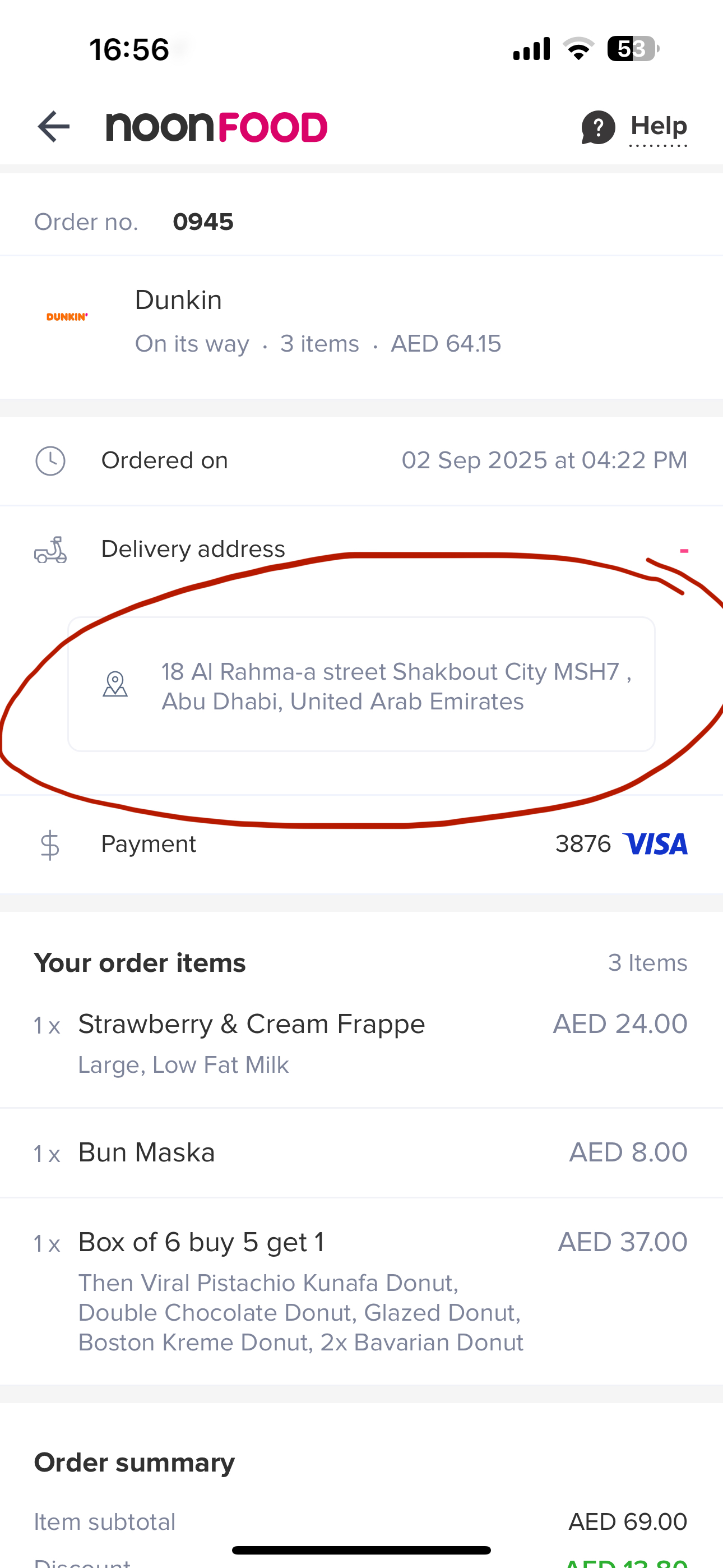Go back using the arrow icon
Screen dimensions: 723x1568
coord(54,127)
